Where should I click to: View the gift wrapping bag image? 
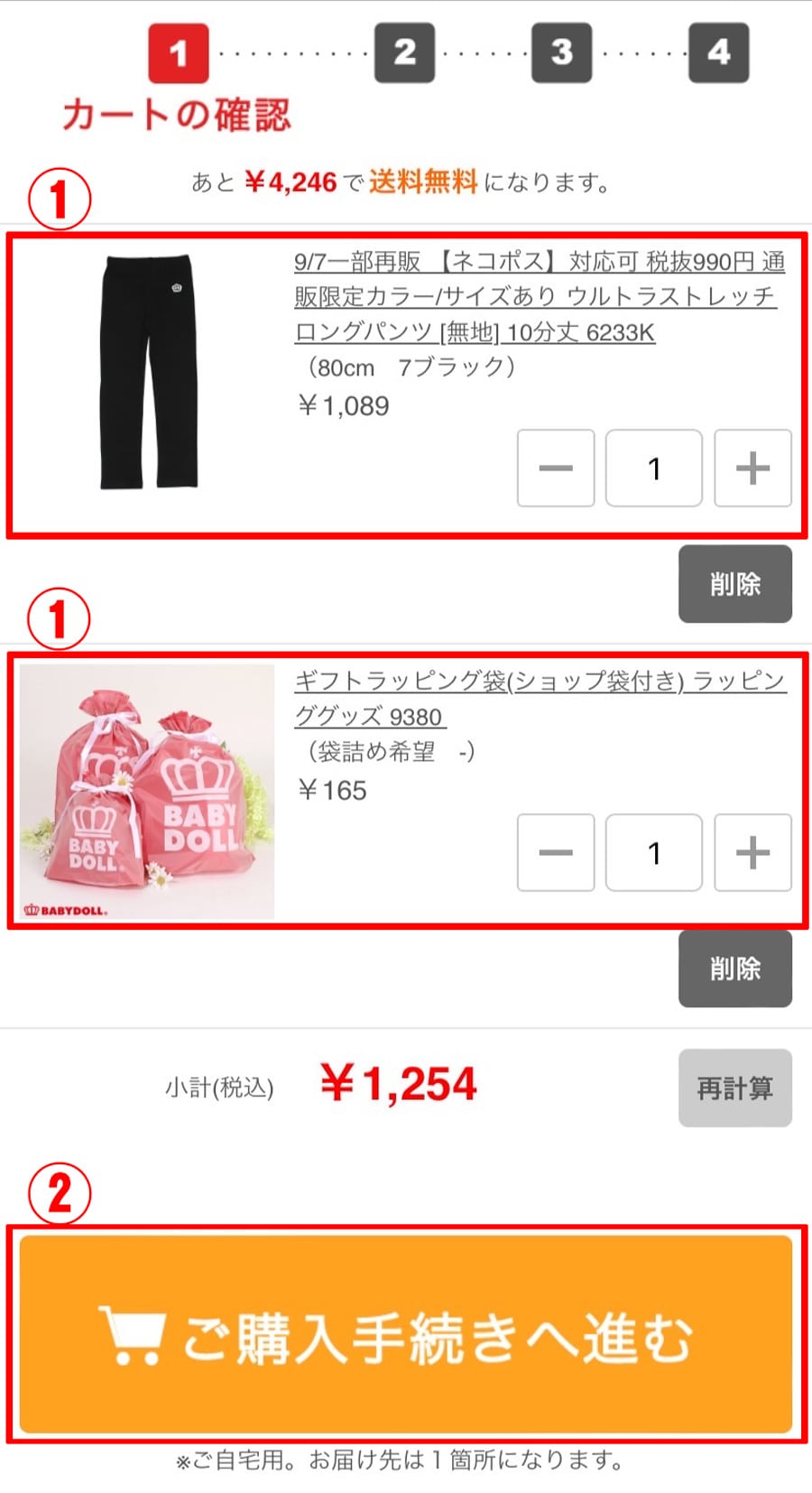147,792
